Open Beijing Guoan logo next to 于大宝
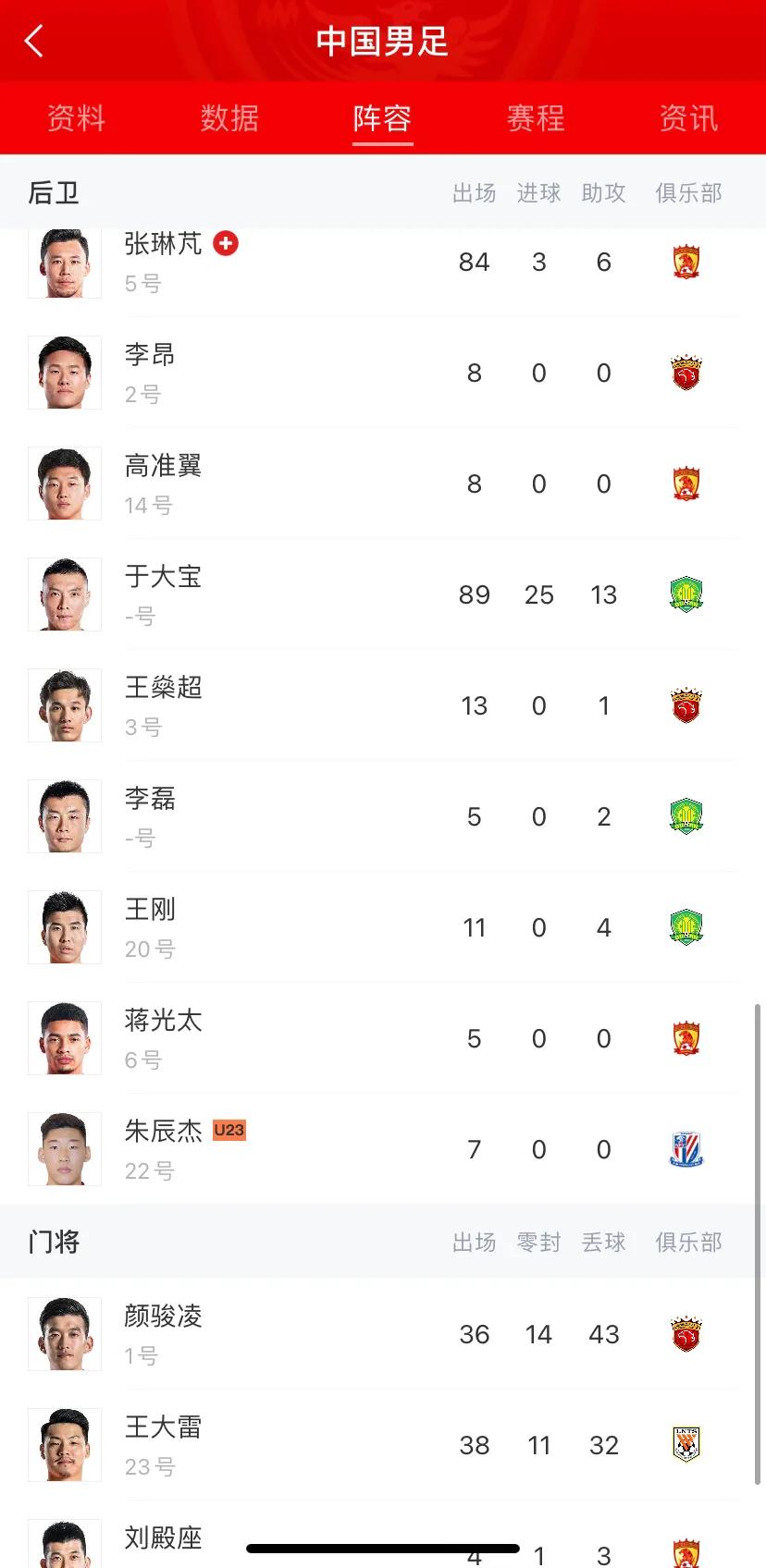 (x=686, y=594)
